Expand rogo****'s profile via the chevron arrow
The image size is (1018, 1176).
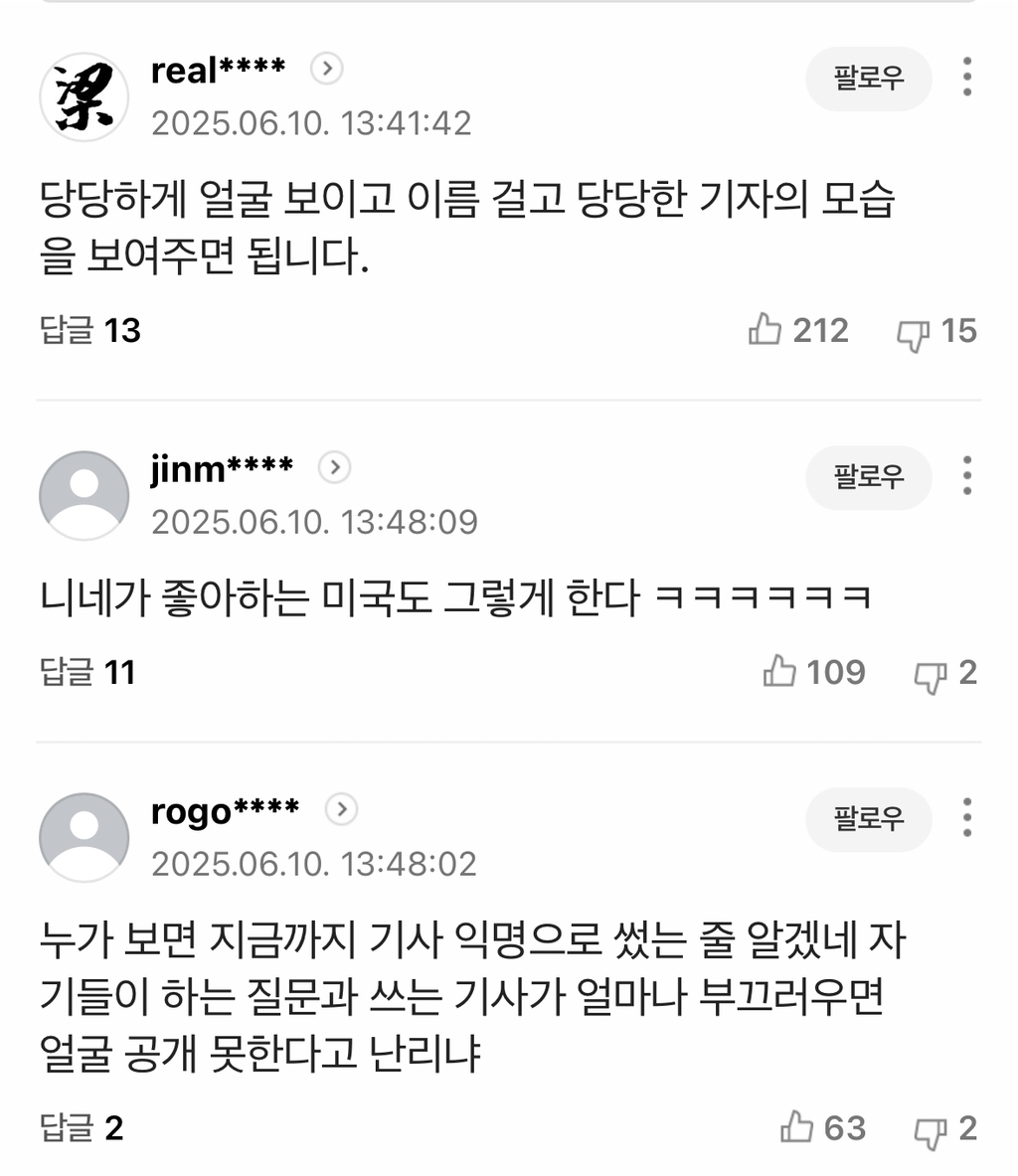pos(340,810)
